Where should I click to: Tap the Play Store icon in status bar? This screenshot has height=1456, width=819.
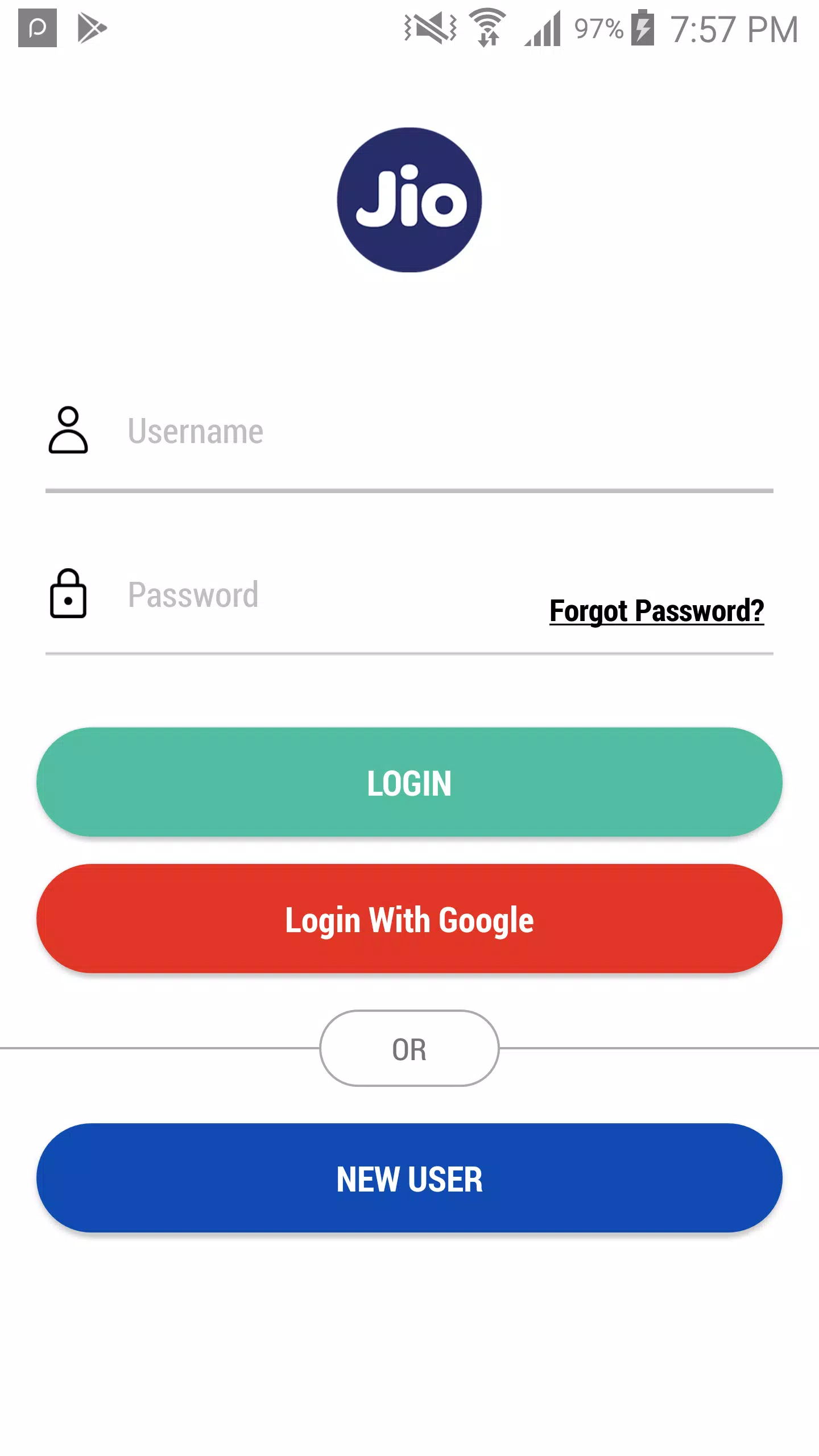92,27
